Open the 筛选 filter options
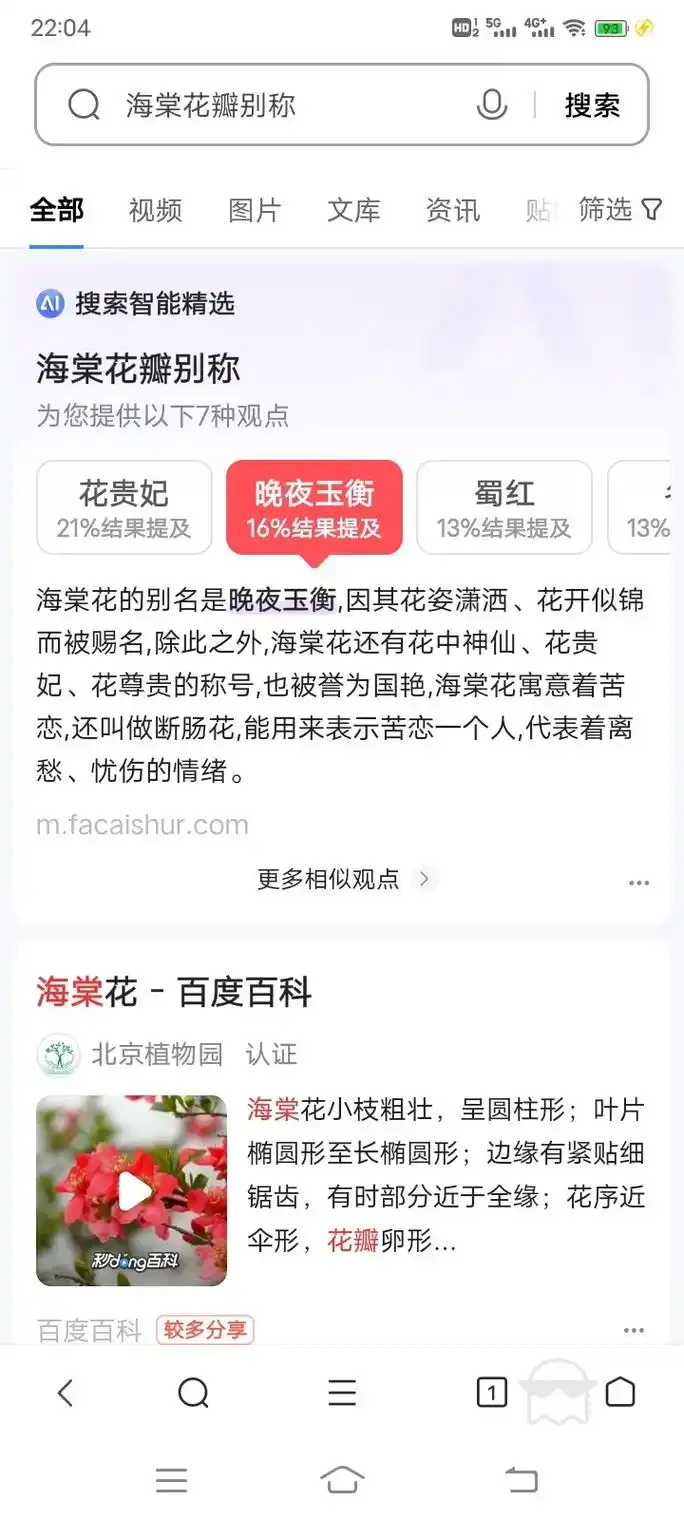 coord(620,209)
